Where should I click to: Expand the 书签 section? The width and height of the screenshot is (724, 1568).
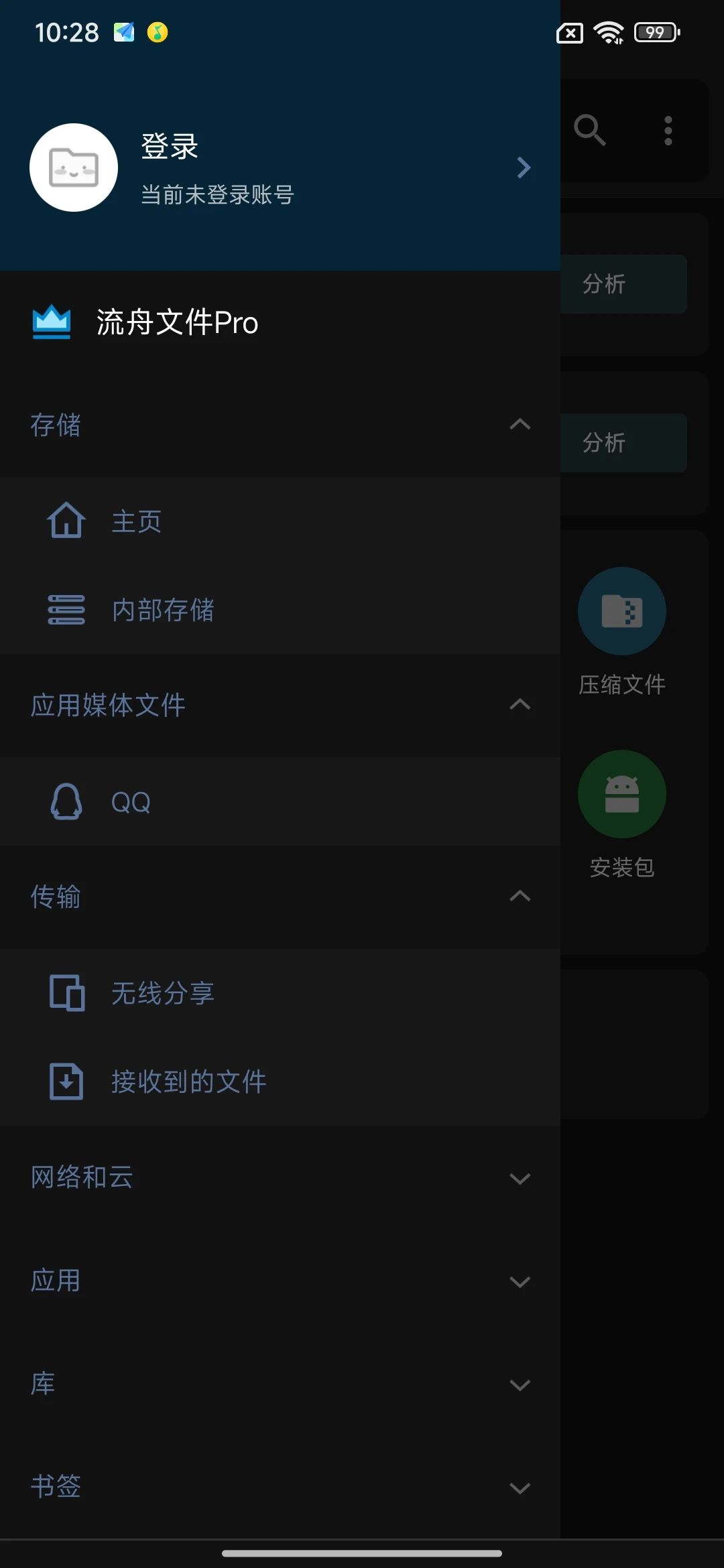click(x=521, y=1488)
